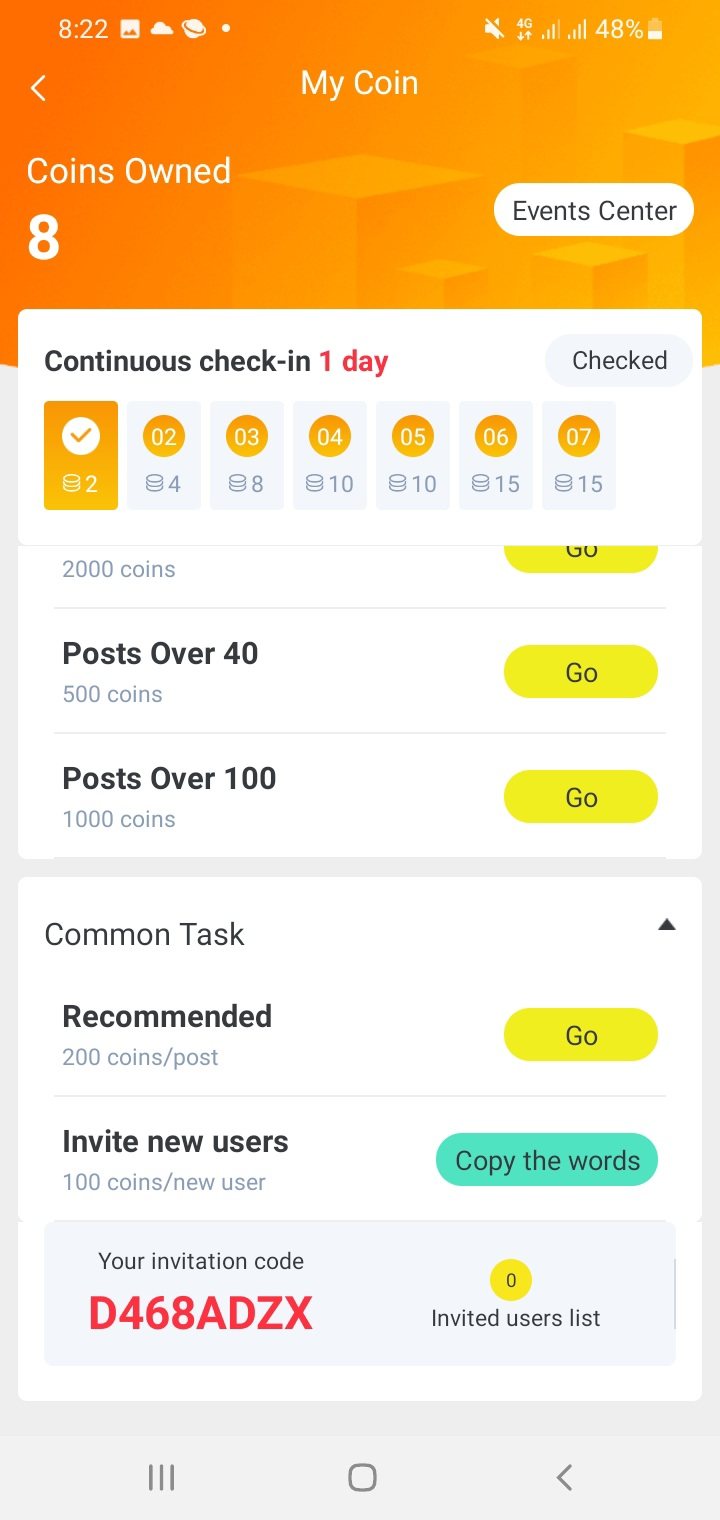Copy the words to invite new users
The image size is (720, 1520).
[x=547, y=1160]
